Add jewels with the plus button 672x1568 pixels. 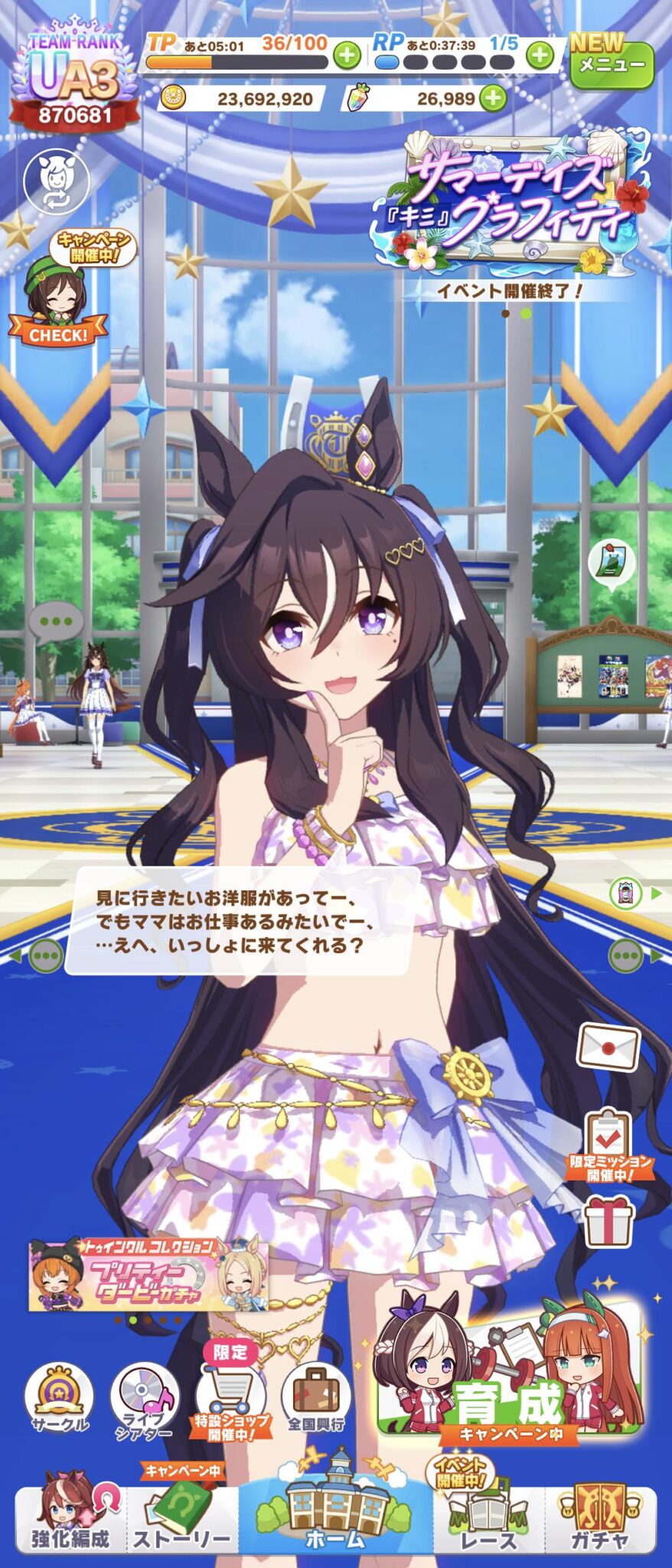tap(492, 98)
